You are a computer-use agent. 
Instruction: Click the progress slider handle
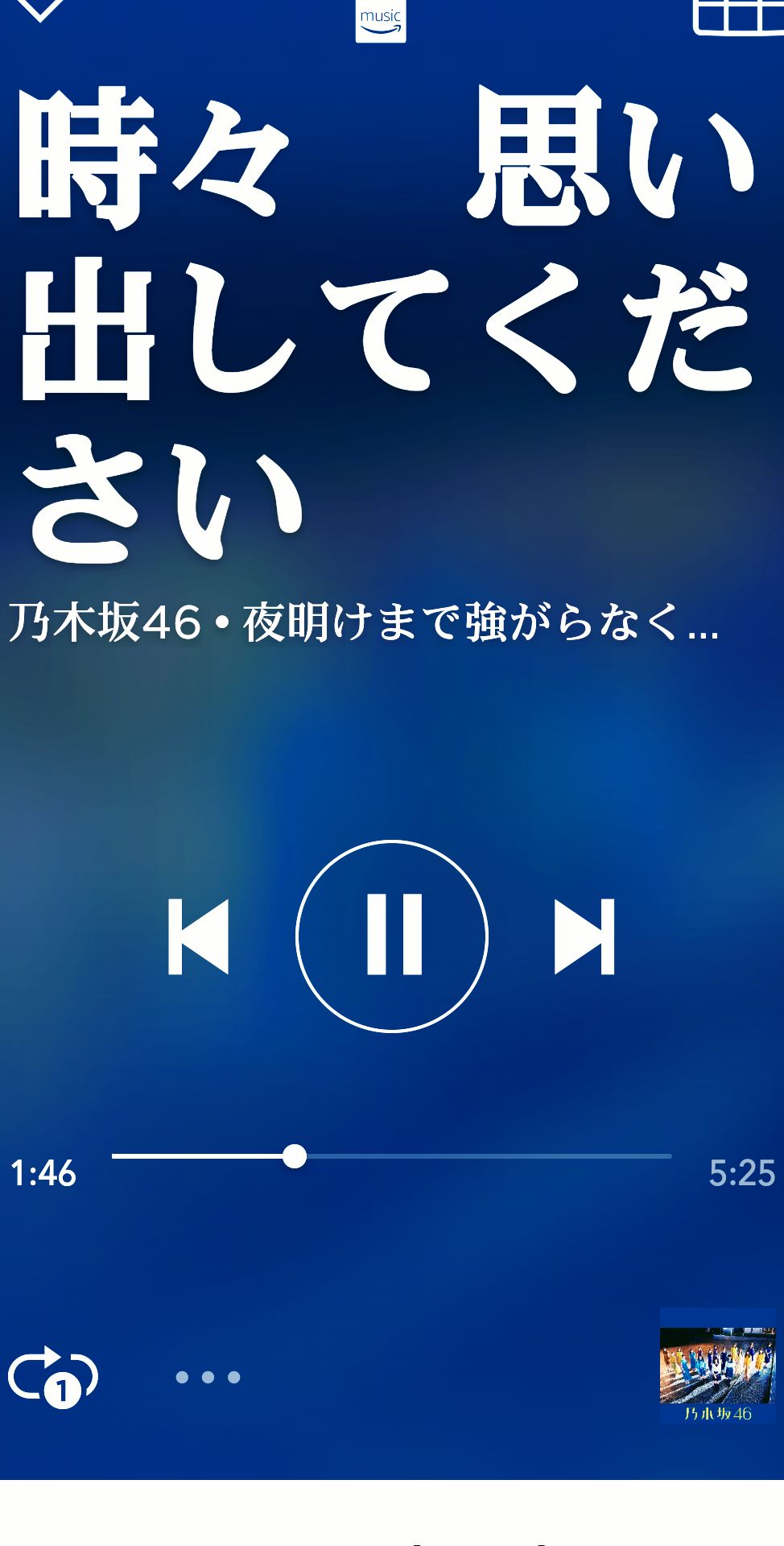point(296,1156)
